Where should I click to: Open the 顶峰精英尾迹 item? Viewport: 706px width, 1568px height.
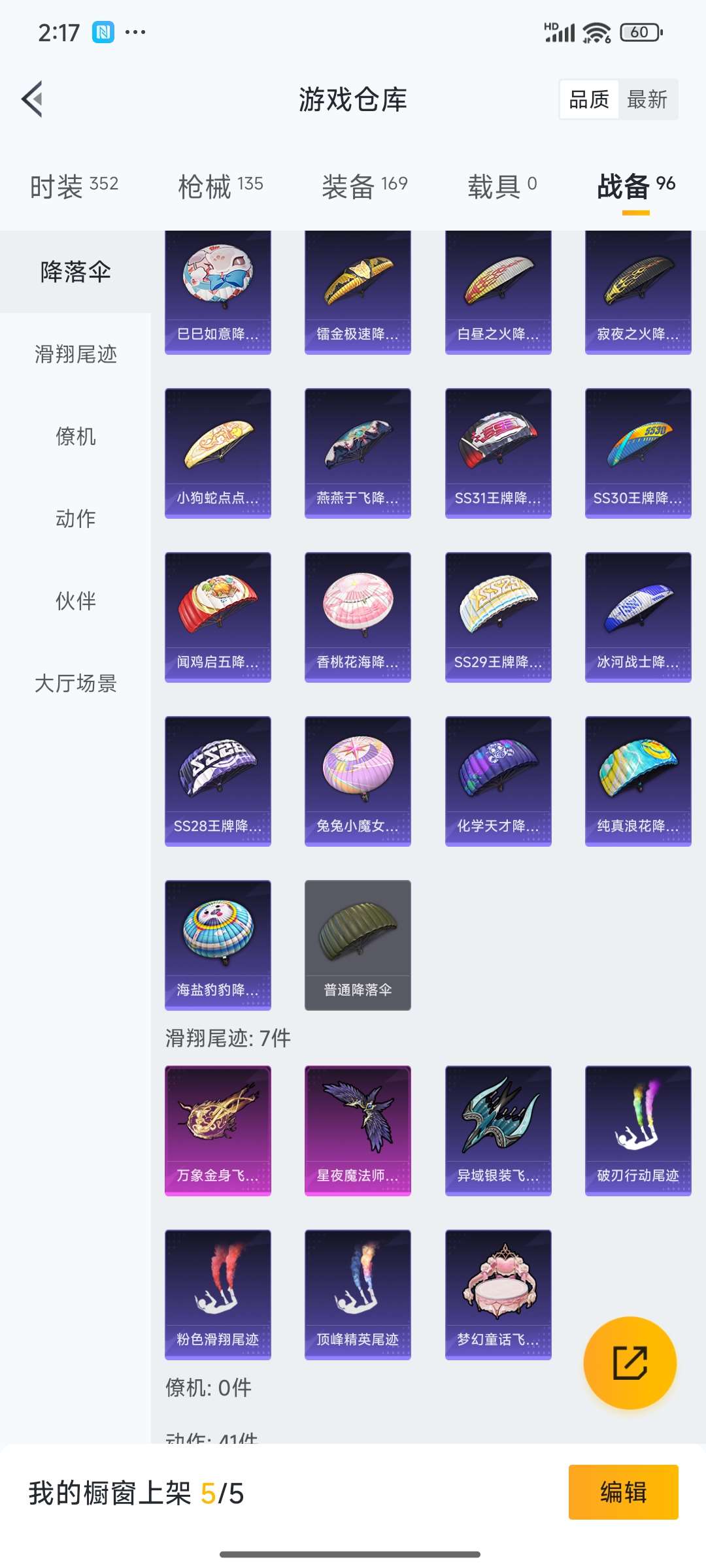[x=358, y=1294]
